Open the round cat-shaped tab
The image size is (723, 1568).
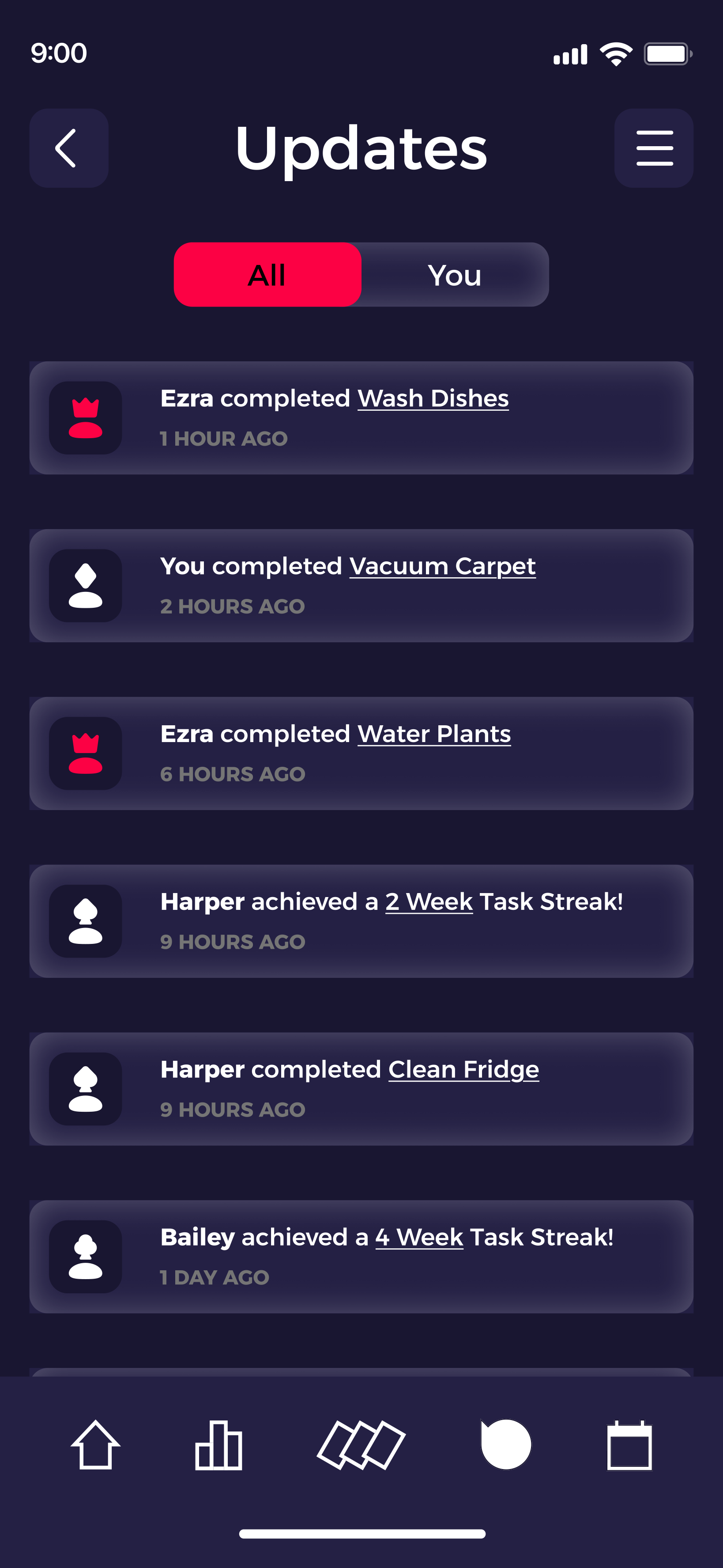point(505,1444)
